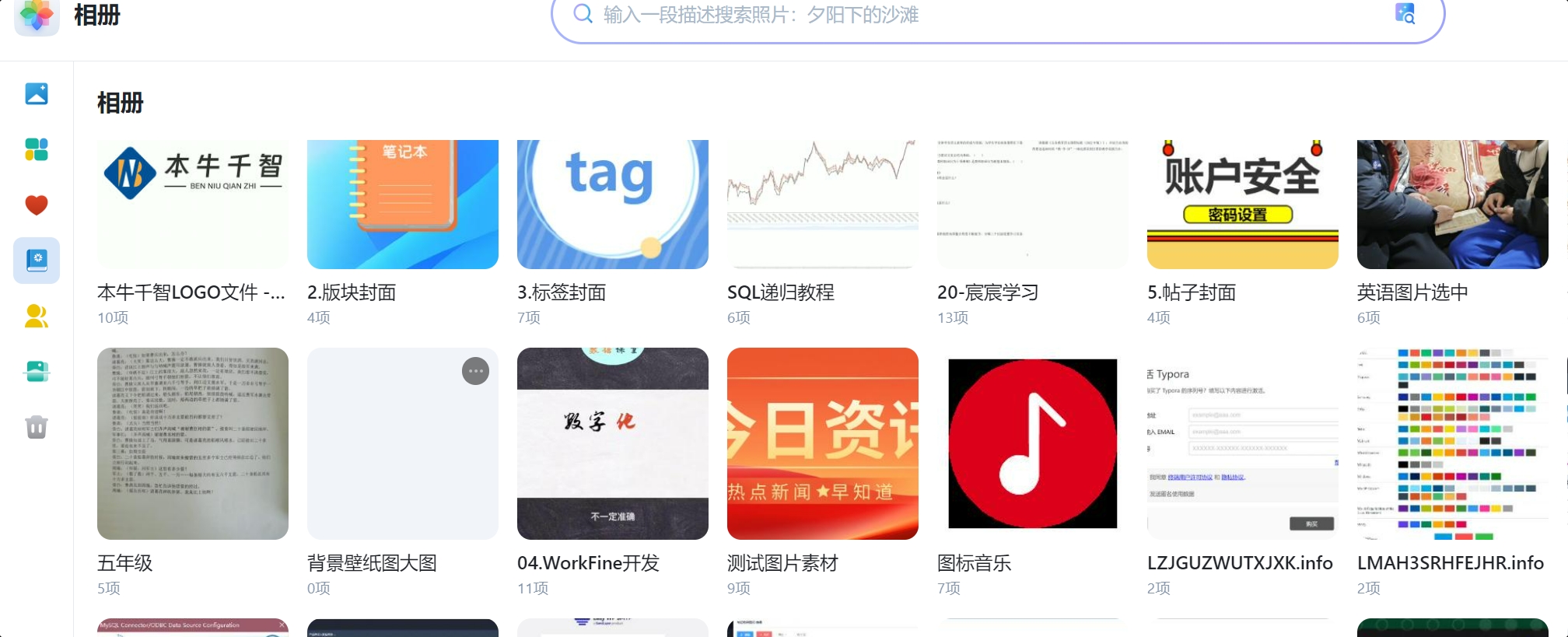Open image search icon in search bar
Screen dimensions: 1568x637
pyautogui.click(x=1405, y=14)
